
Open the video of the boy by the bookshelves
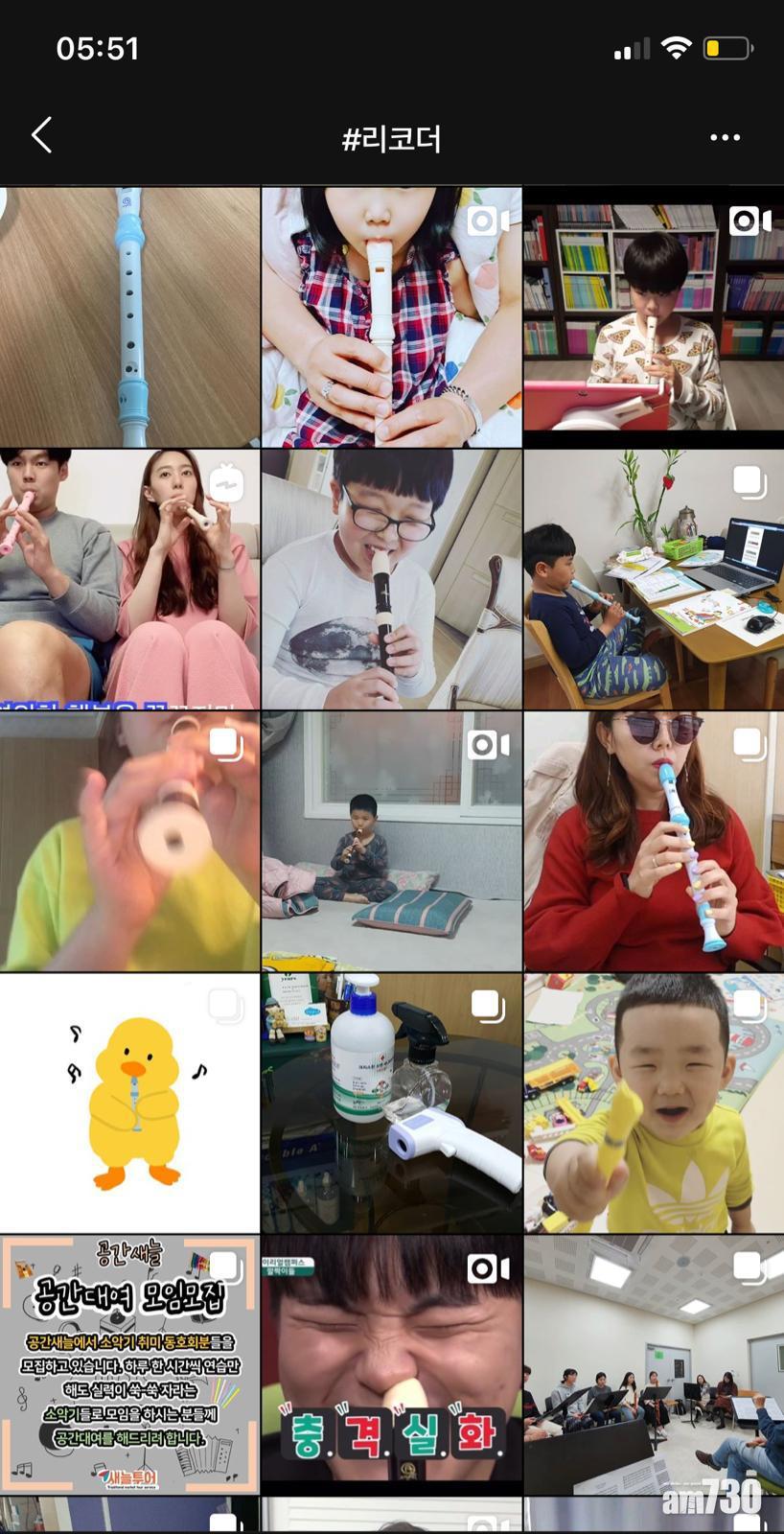pos(654,316)
